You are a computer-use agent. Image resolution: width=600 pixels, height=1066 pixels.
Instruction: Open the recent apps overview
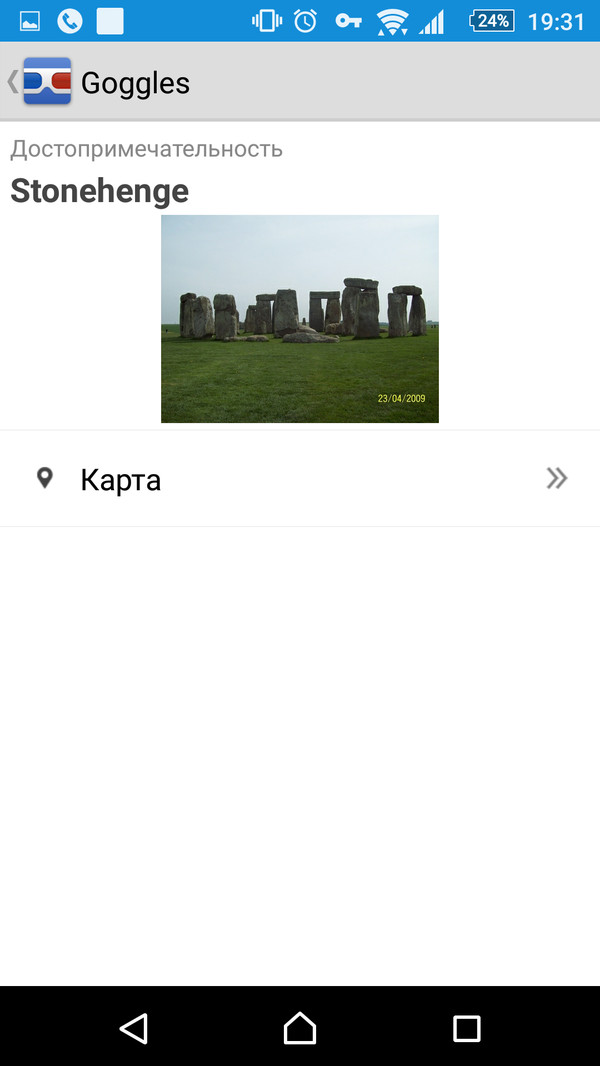(466, 1028)
